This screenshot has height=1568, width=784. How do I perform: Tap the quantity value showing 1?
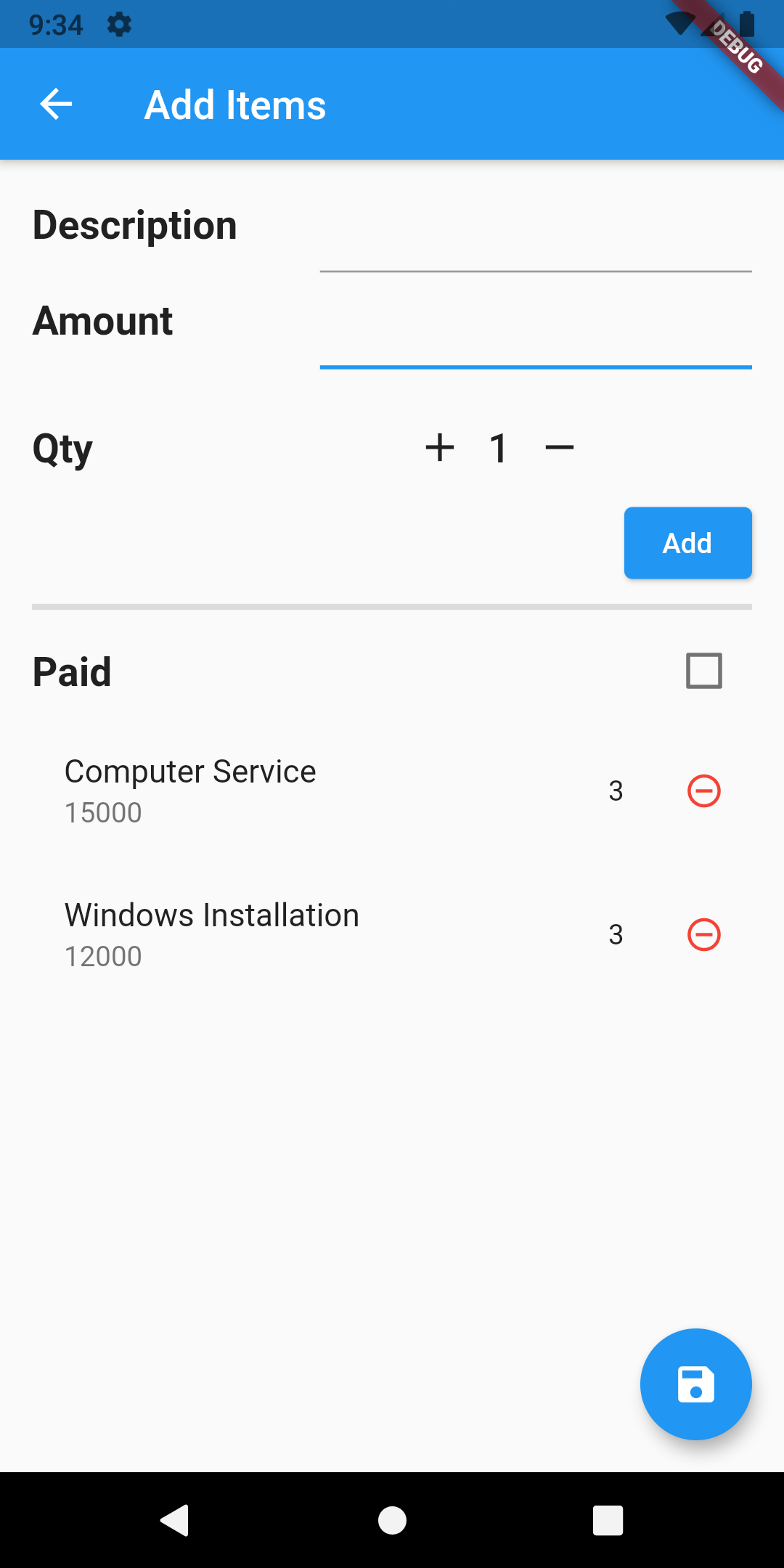499,447
